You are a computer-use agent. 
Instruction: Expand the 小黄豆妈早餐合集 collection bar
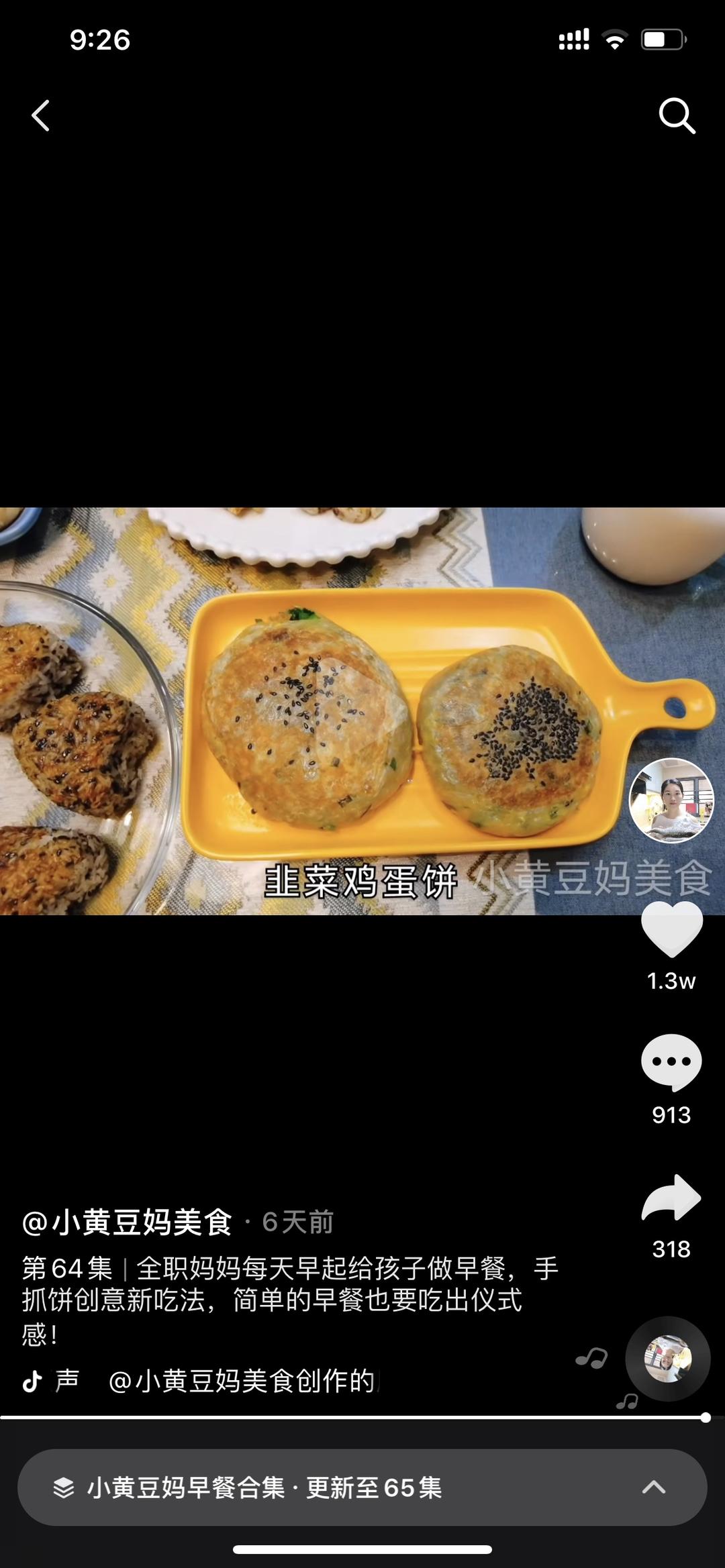coord(362,1487)
